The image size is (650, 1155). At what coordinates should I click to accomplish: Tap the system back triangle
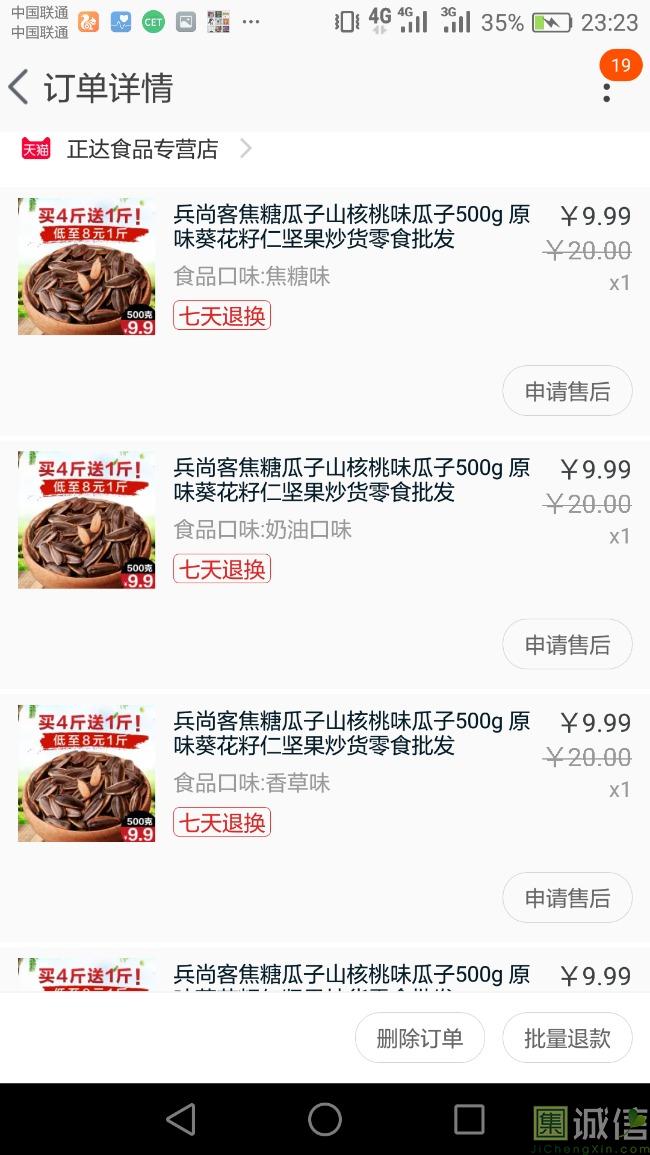181,1119
